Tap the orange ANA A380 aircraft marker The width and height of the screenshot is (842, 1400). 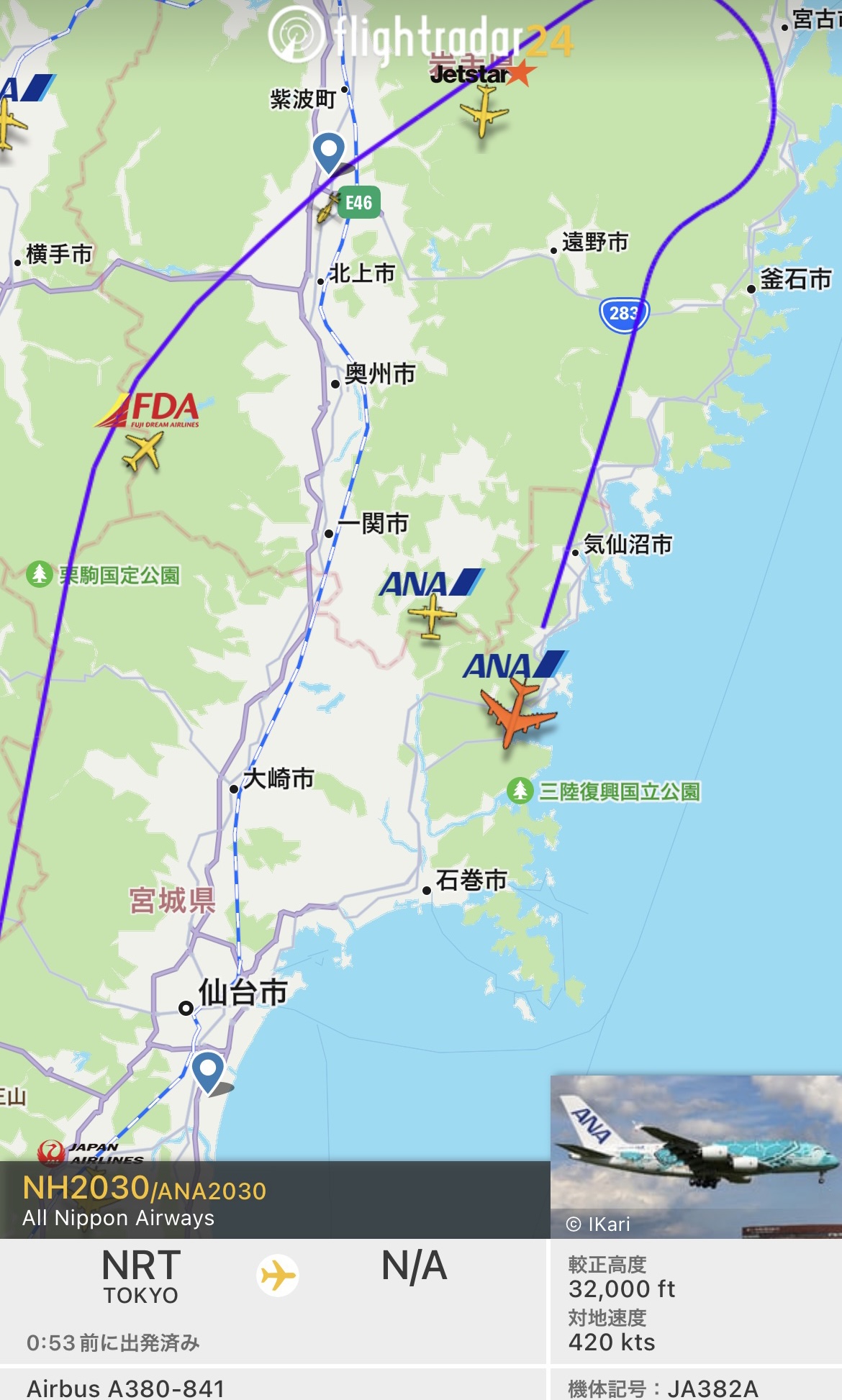518,712
